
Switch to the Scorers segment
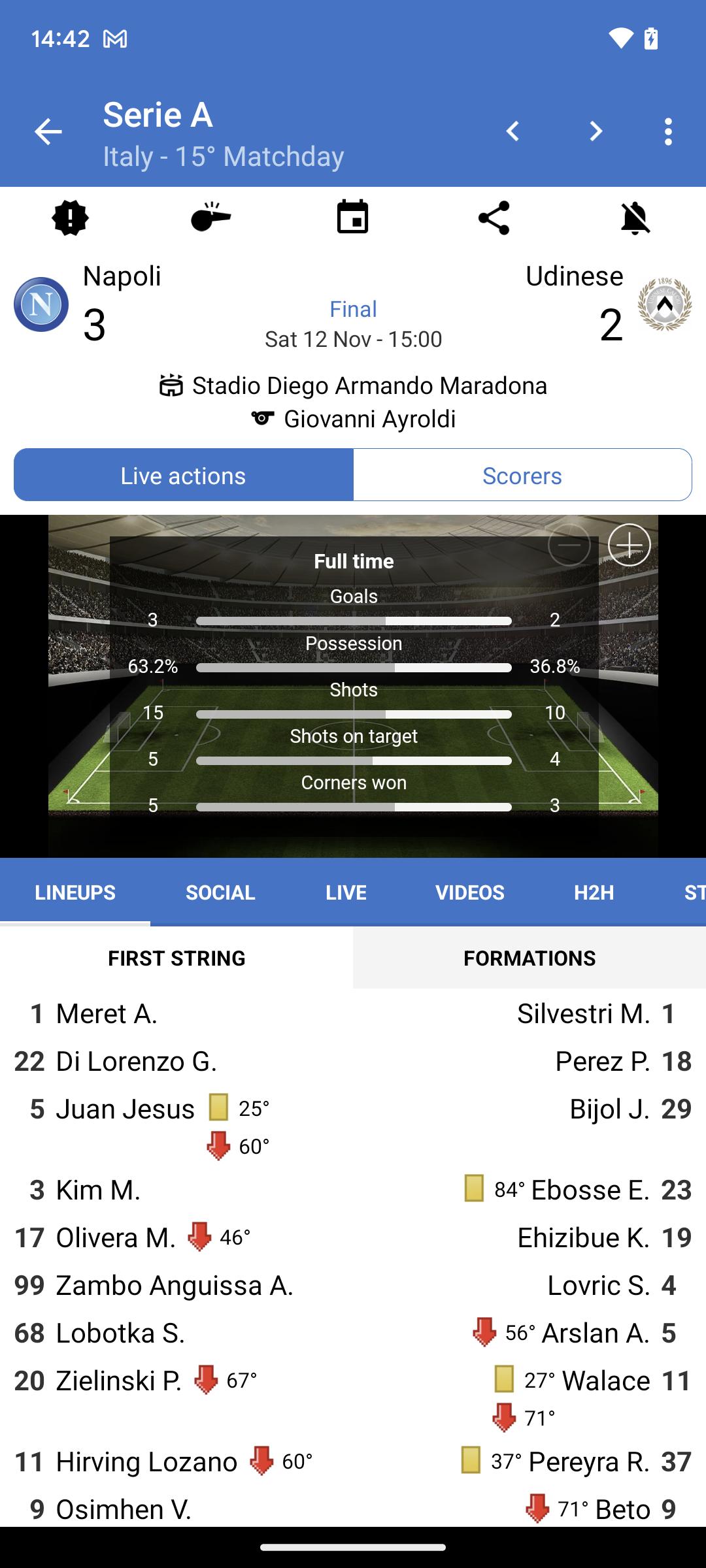click(522, 475)
